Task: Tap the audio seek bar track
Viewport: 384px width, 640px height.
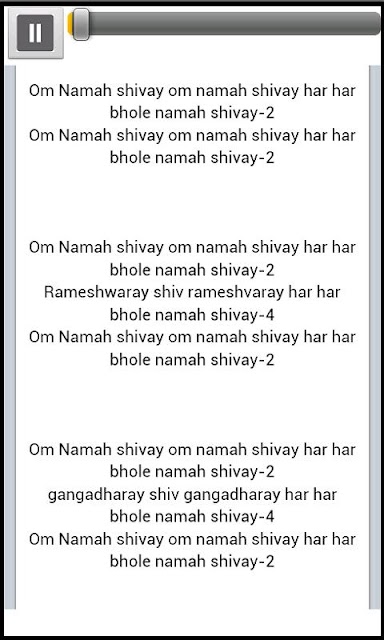Action: [224, 24]
